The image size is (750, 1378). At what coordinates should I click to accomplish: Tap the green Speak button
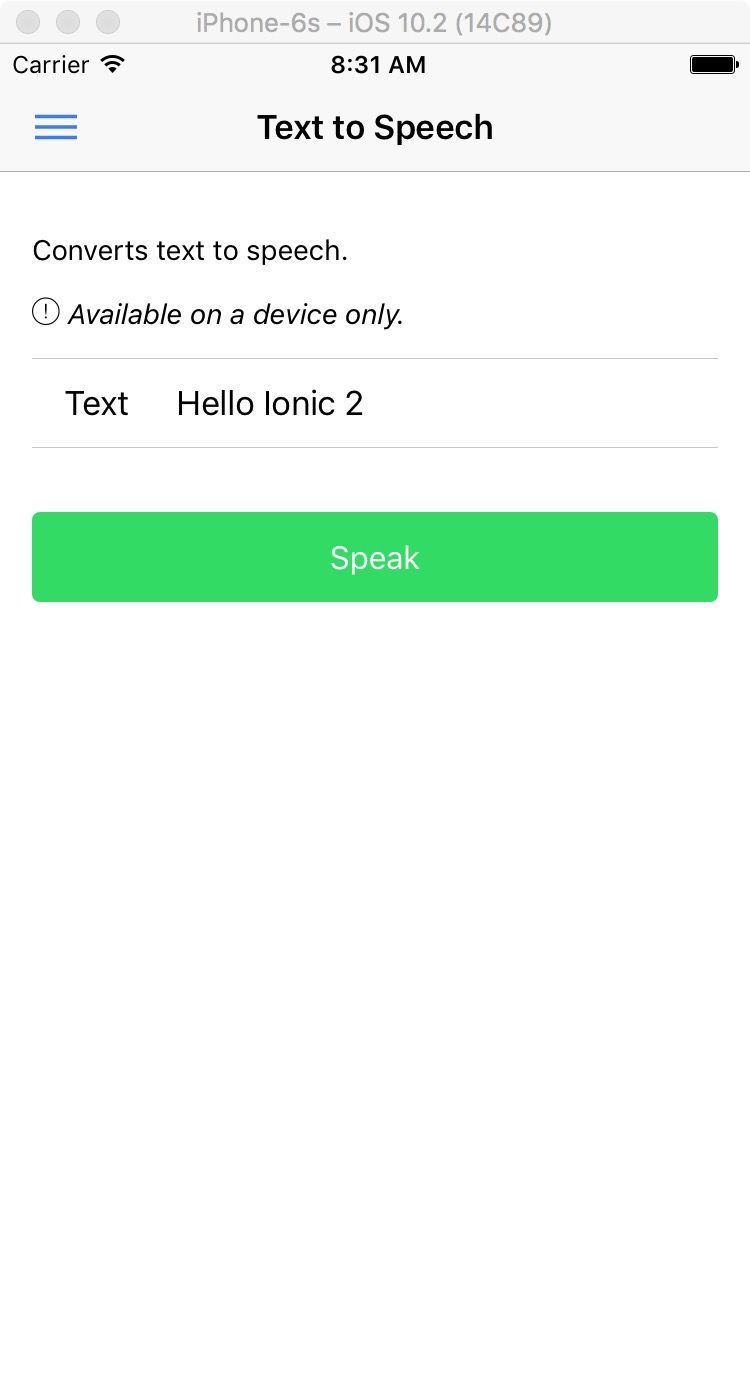(x=375, y=557)
